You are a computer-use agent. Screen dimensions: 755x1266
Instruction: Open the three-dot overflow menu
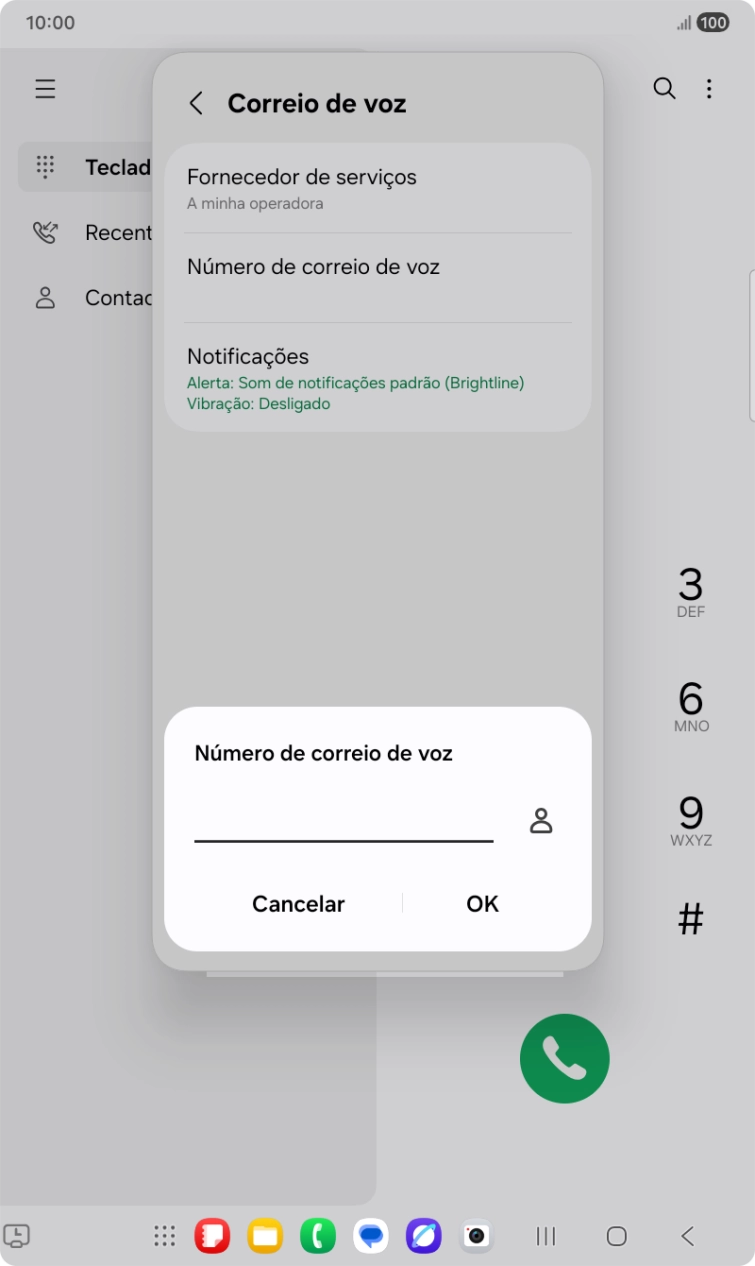click(x=709, y=89)
